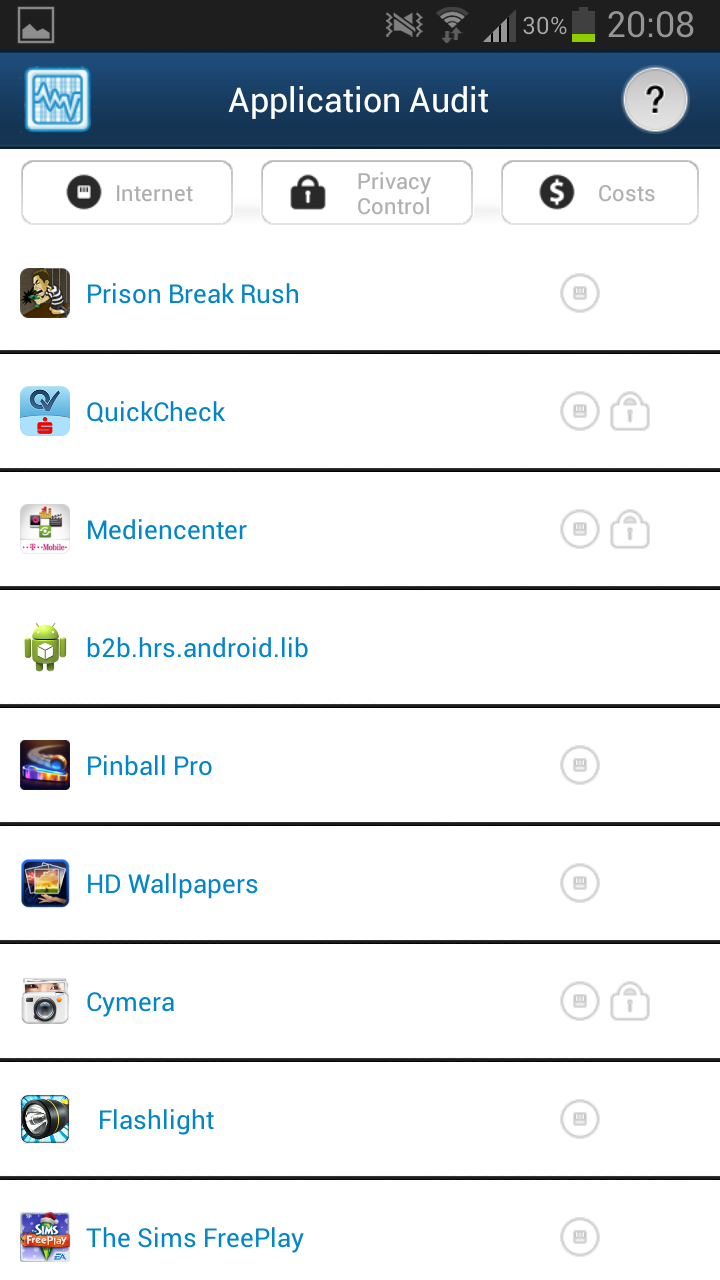Toggle the internet indicator for Prison Break Rush
Screen dimensions: 720x1280
coord(580,293)
